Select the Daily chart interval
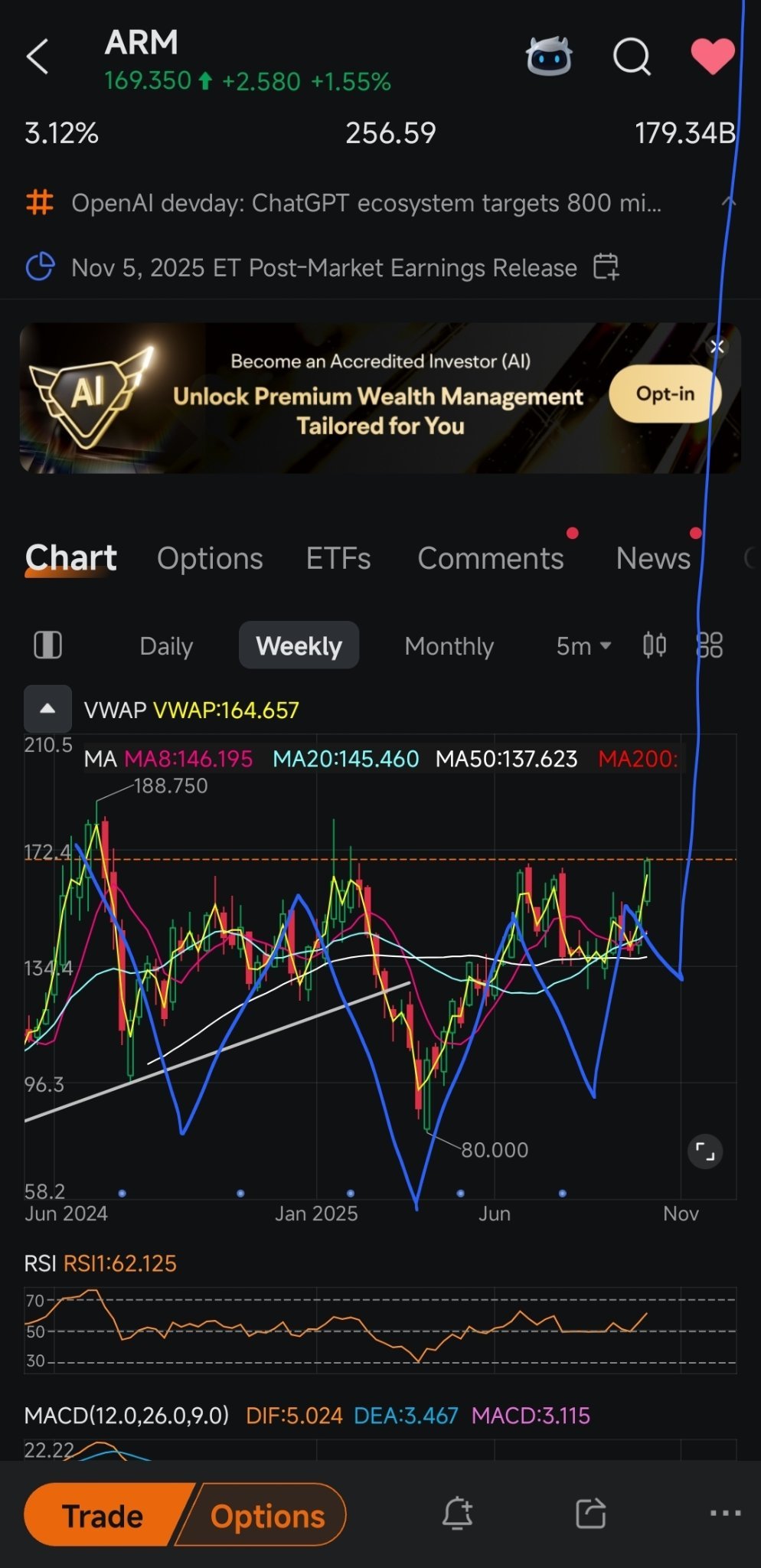This screenshot has height=1568, width=761. pyautogui.click(x=166, y=645)
